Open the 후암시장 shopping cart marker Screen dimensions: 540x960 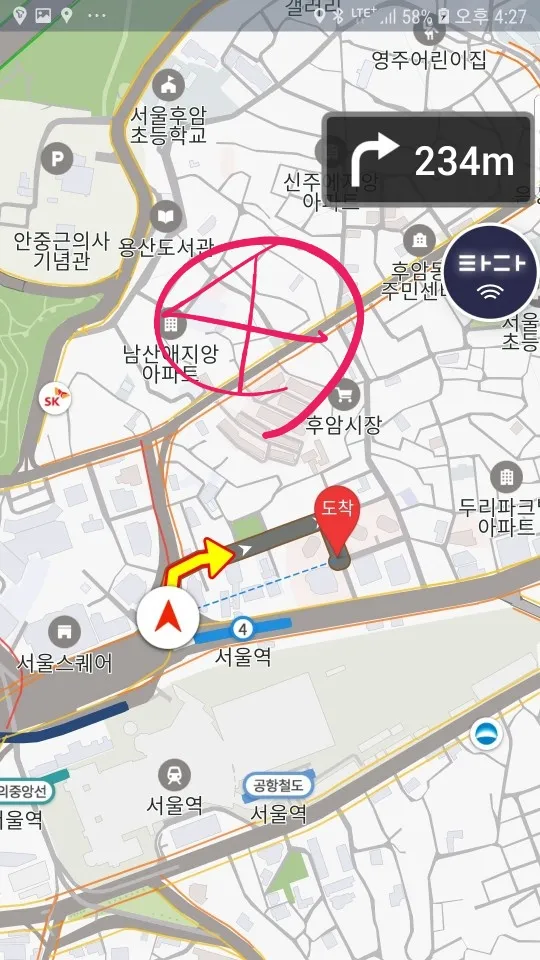coord(344,395)
